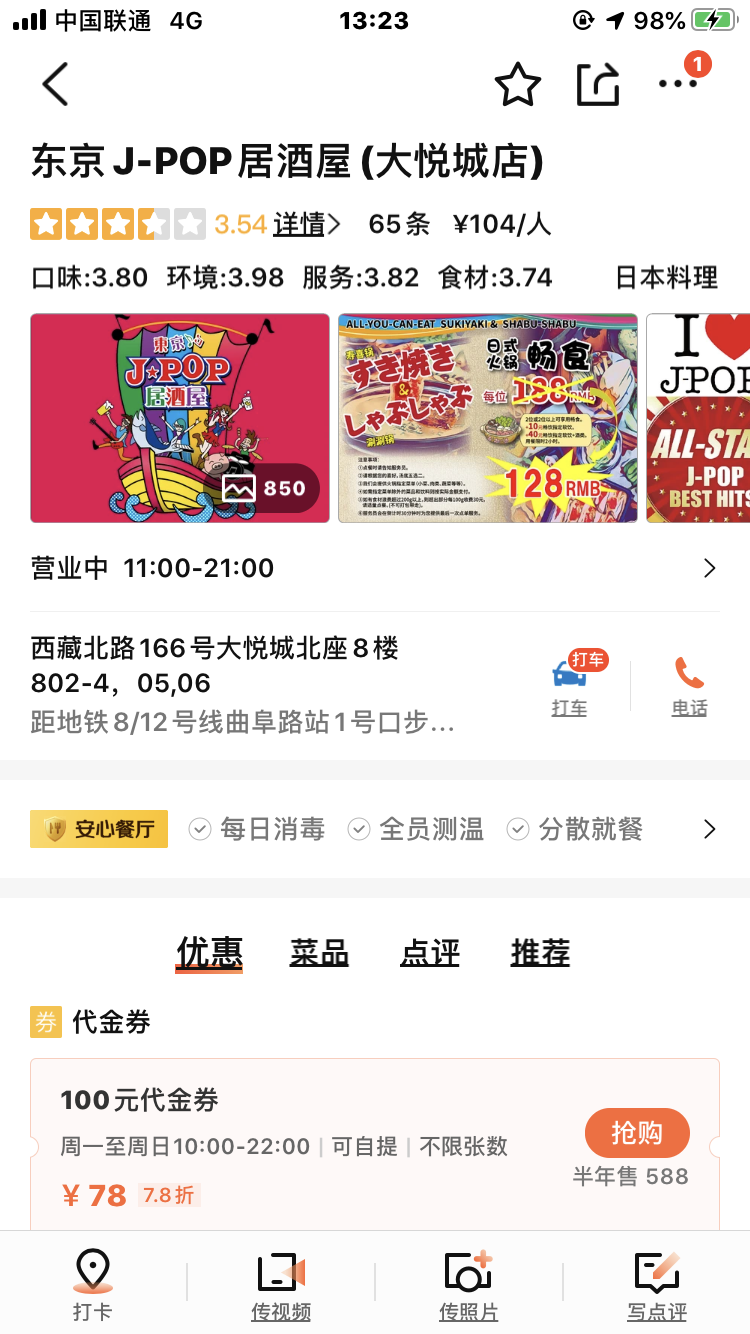
Task: Call the restaurant via 电话
Action: tap(689, 686)
